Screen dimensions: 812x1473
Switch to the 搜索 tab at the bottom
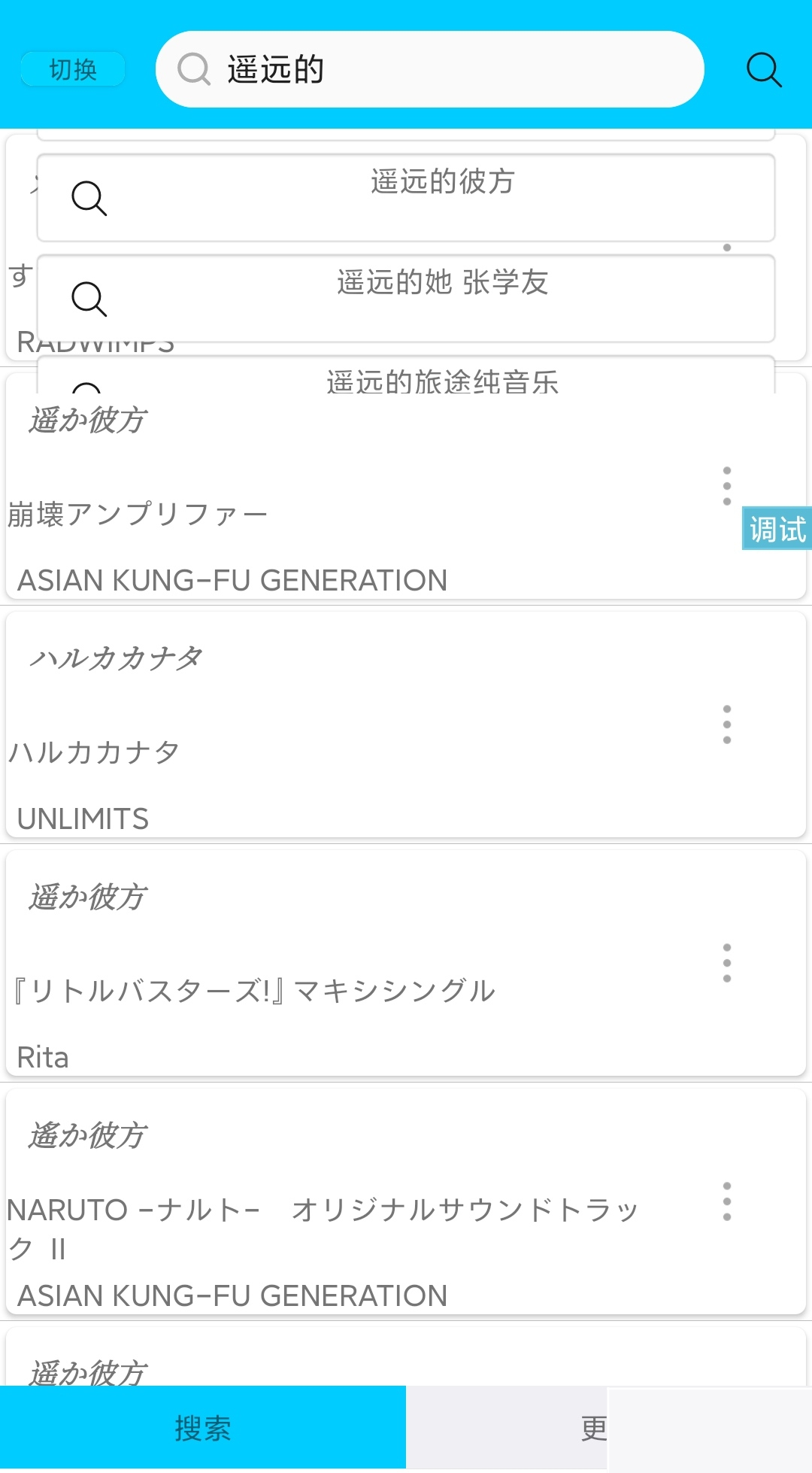point(203,1426)
